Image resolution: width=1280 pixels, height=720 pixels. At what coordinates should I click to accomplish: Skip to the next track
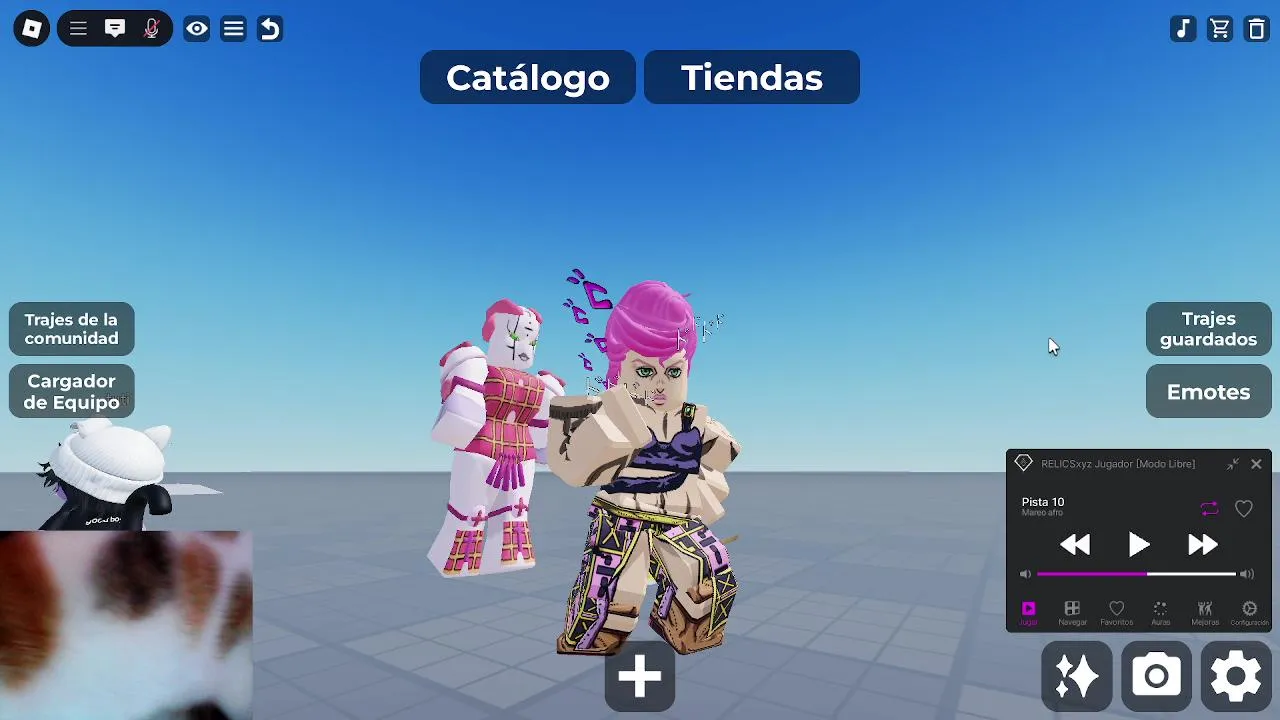[1202, 545]
